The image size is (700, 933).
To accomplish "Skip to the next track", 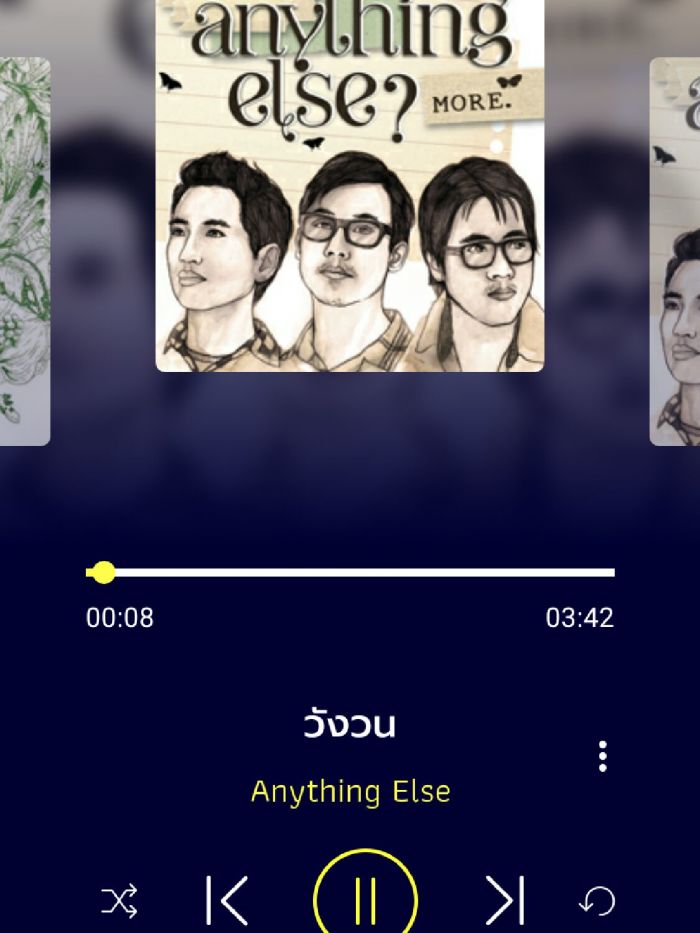I will point(504,900).
